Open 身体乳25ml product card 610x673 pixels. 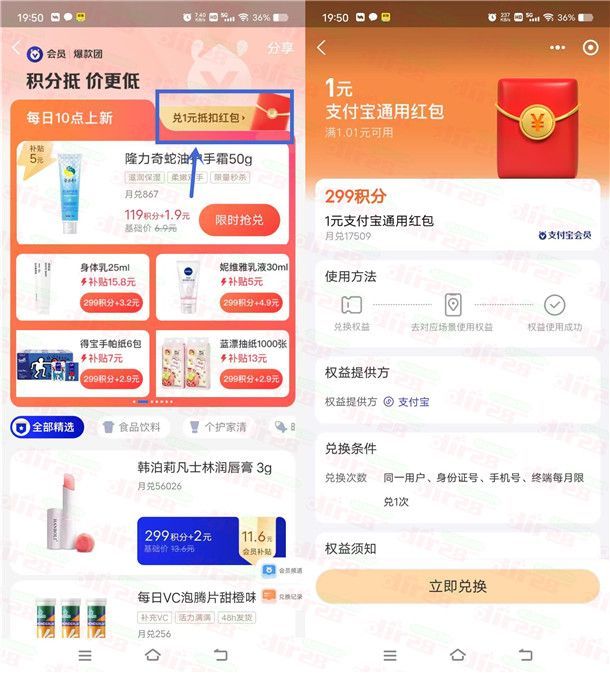(83, 287)
